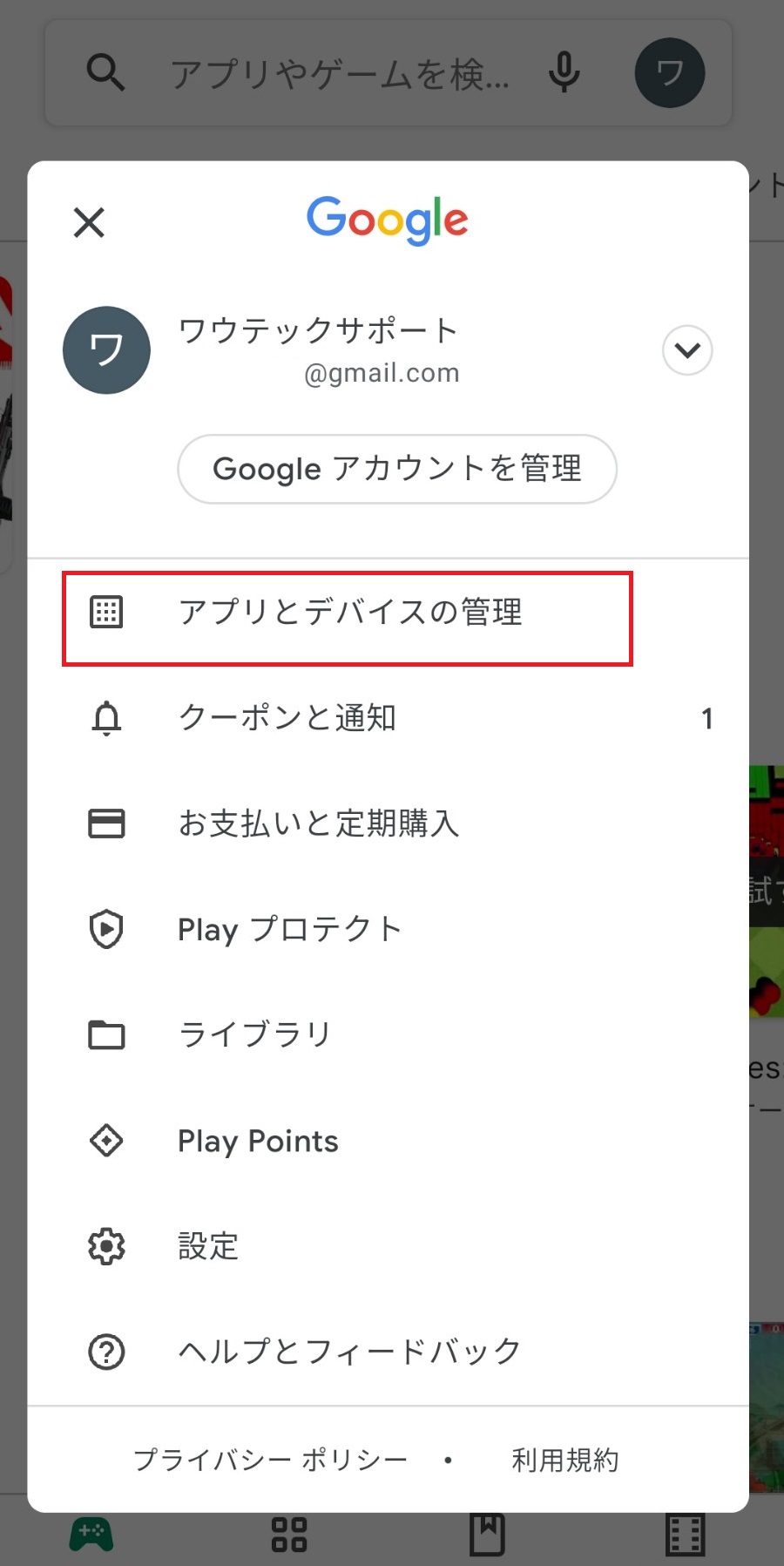Open Play Points

(388, 1141)
